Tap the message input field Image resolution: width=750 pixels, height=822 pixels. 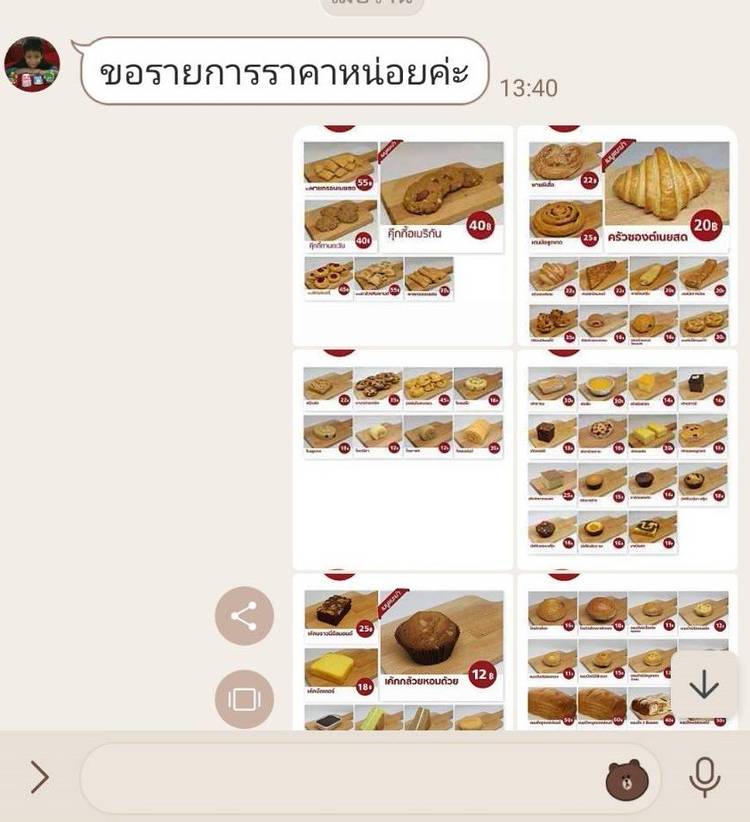coord(340,777)
